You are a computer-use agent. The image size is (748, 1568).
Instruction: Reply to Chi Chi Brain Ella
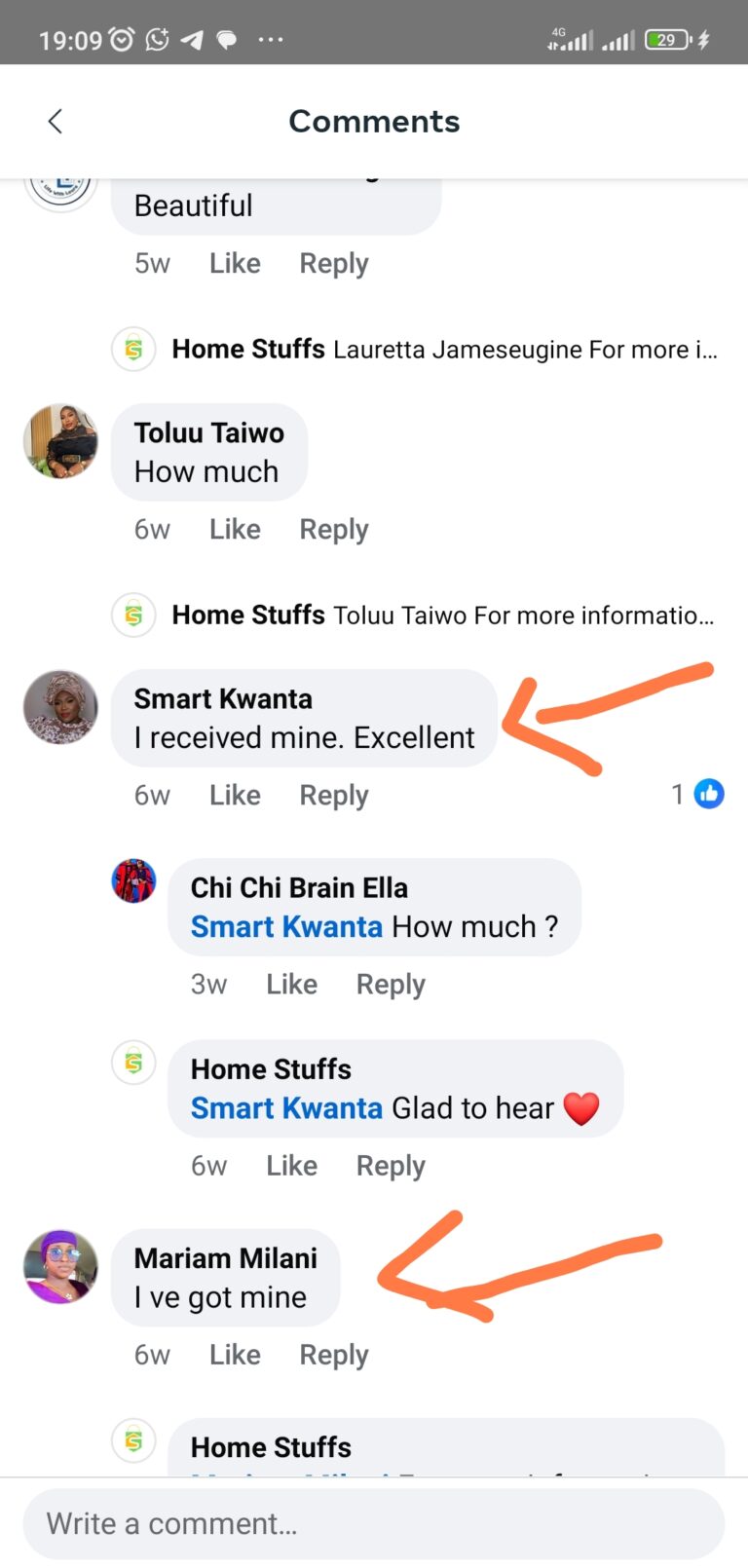[x=391, y=985]
